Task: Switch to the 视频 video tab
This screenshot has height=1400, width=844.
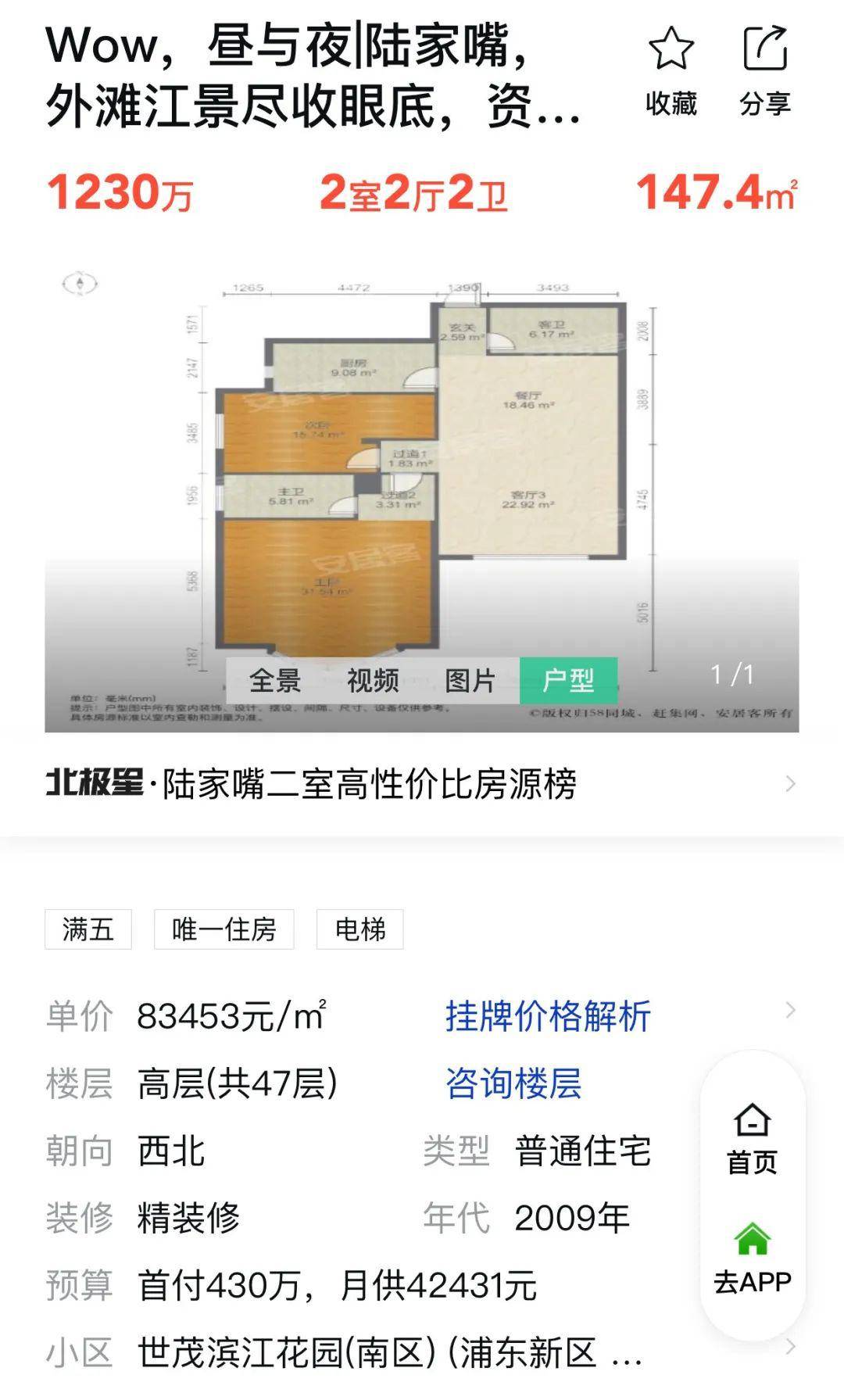Action: click(x=373, y=680)
